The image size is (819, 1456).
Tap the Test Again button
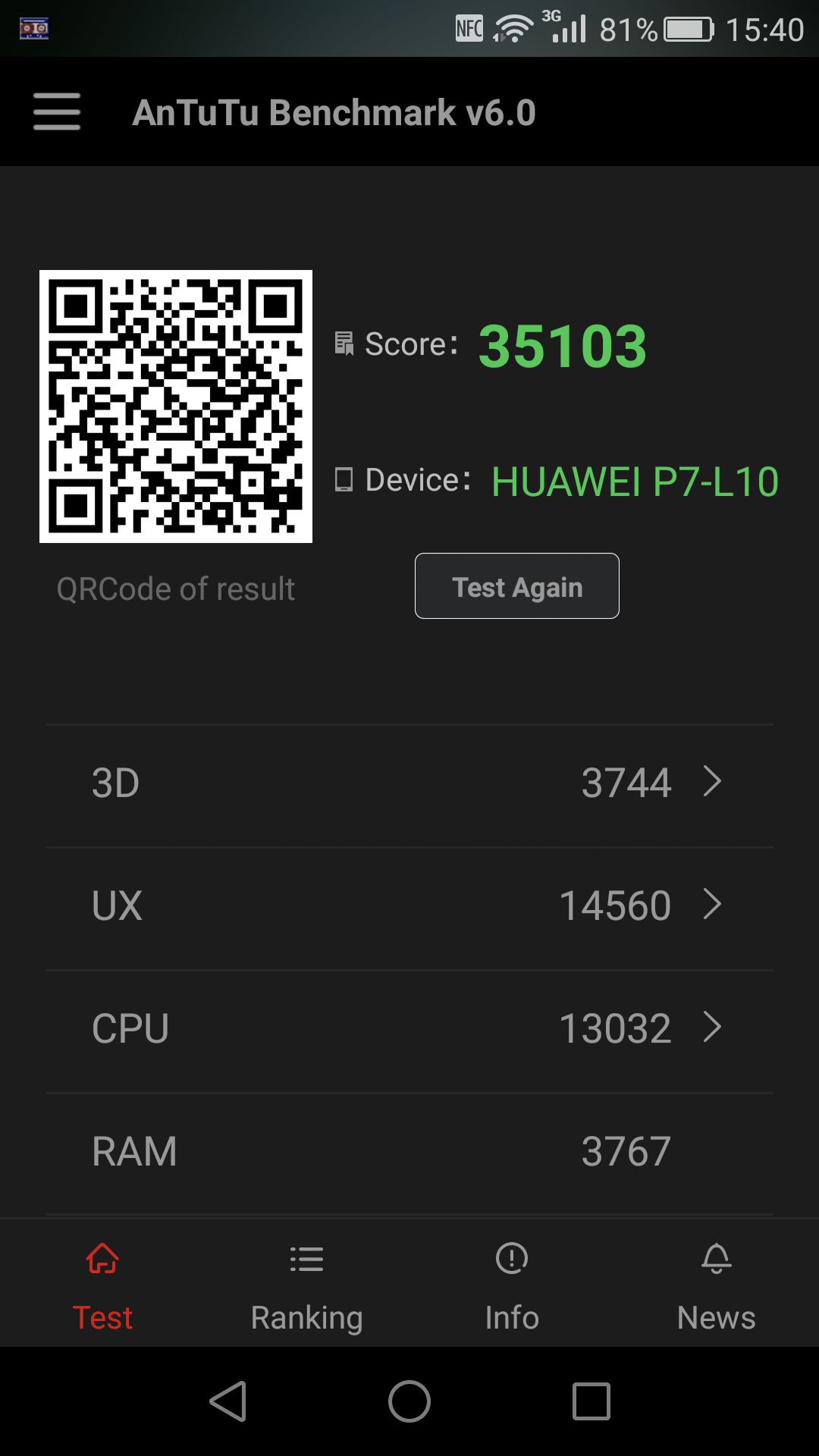(516, 586)
